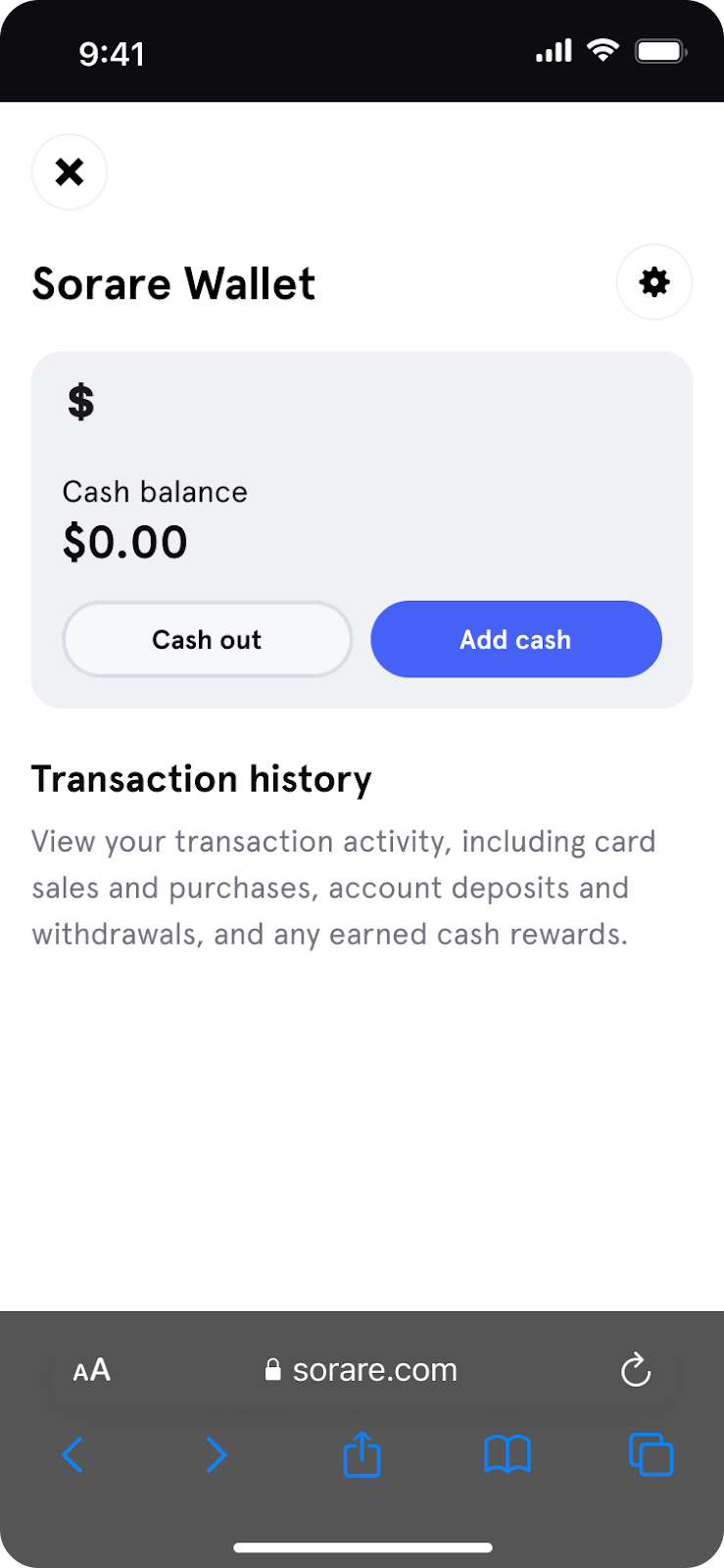Share this page from the browser toolbar
Screen dimensions: 724x1568
362,1454
